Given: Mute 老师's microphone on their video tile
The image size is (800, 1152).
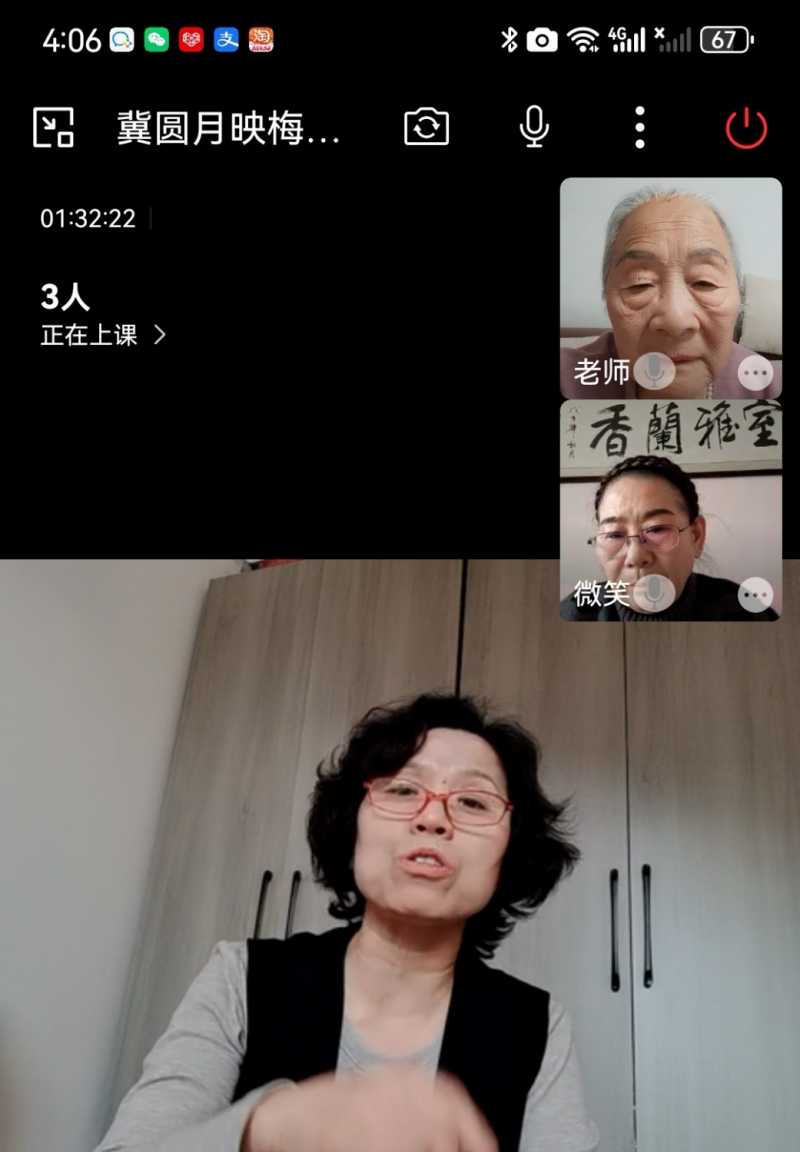Looking at the screenshot, I should pyautogui.click(x=654, y=373).
